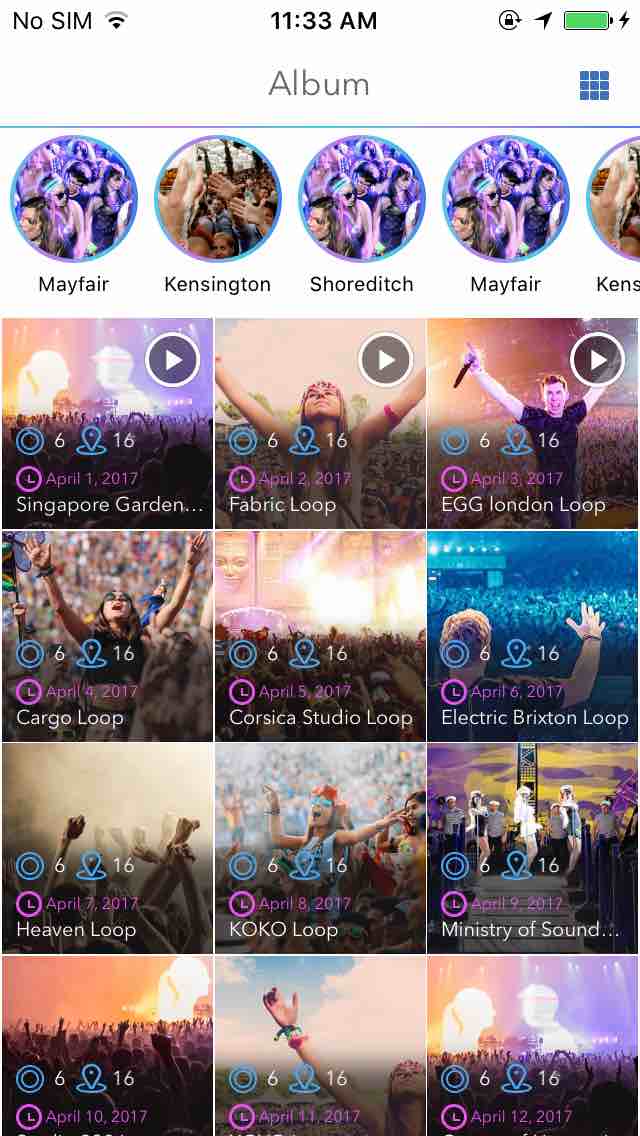Open the Shoreditch album circle
The image size is (640, 1136).
point(362,198)
